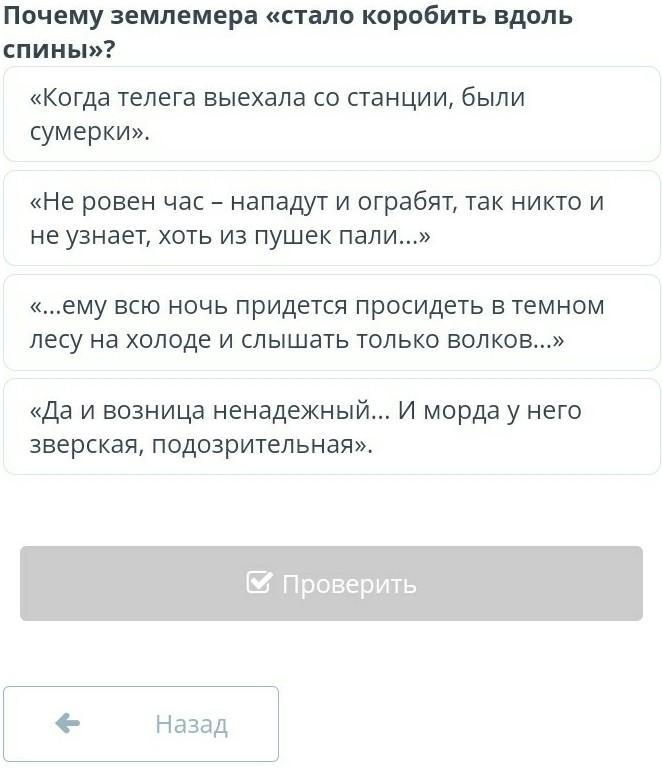Screen dimensions: 662x769
Task: Select answer «Да и возница ненадежный»
Action: [x=331, y=427]
